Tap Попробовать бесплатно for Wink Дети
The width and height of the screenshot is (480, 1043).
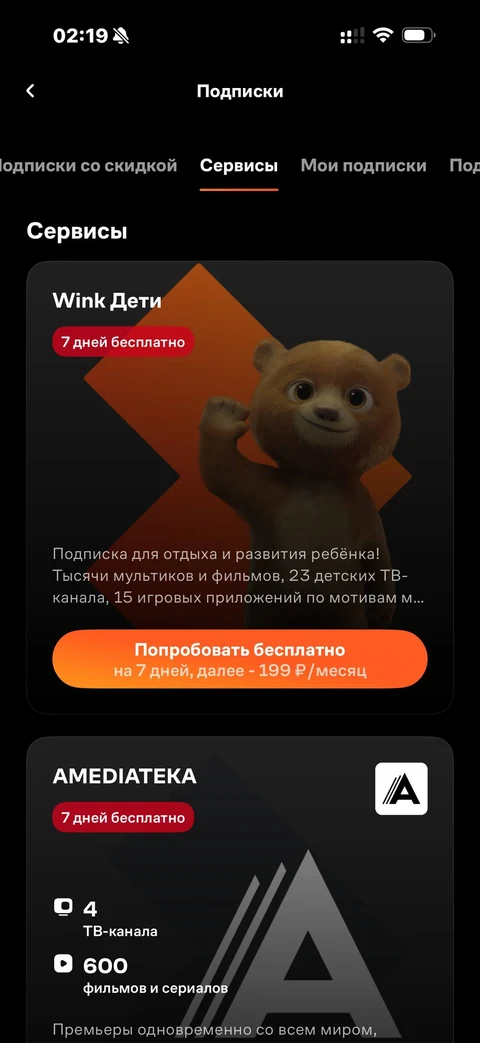[240, 659]
